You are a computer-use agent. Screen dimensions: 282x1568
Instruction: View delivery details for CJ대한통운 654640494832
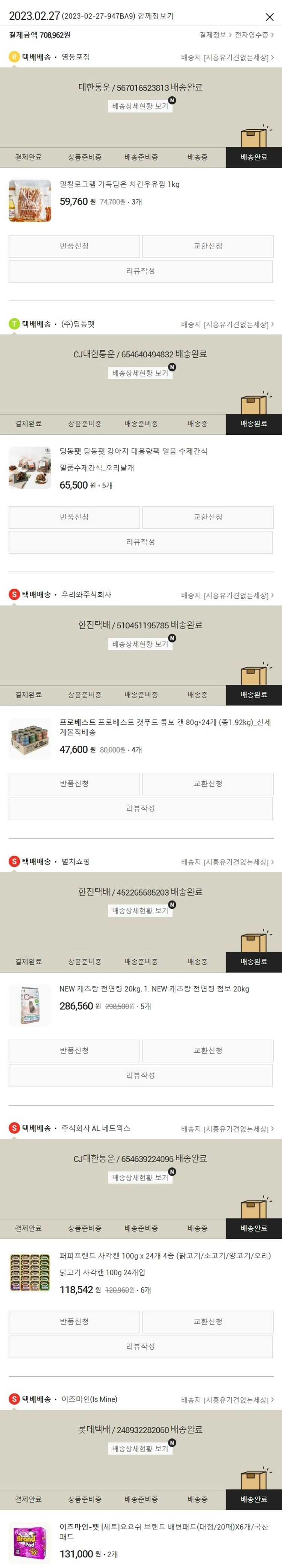coord(140,373)
